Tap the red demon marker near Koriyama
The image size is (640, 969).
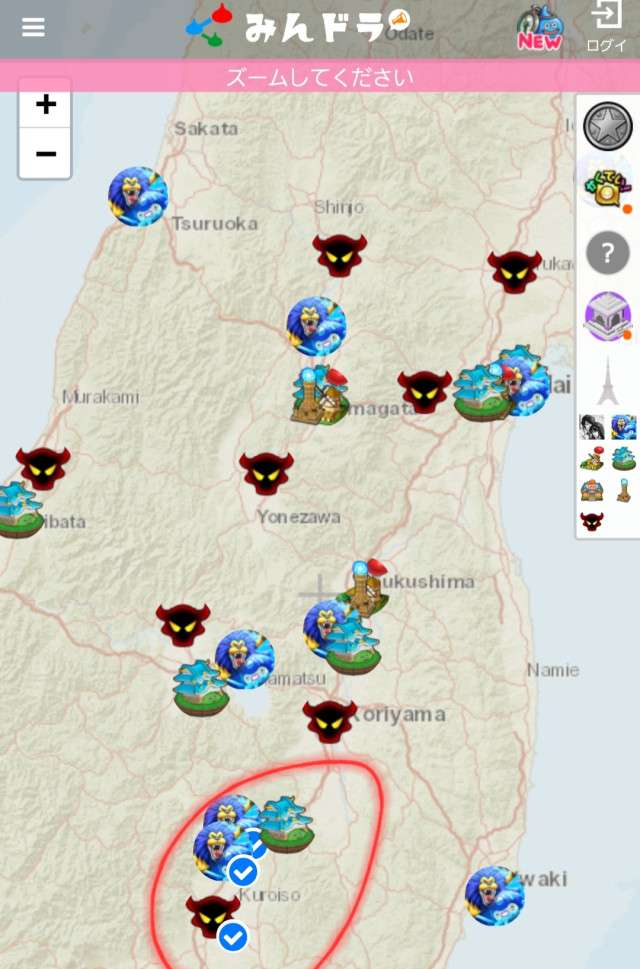click(330, 719)
